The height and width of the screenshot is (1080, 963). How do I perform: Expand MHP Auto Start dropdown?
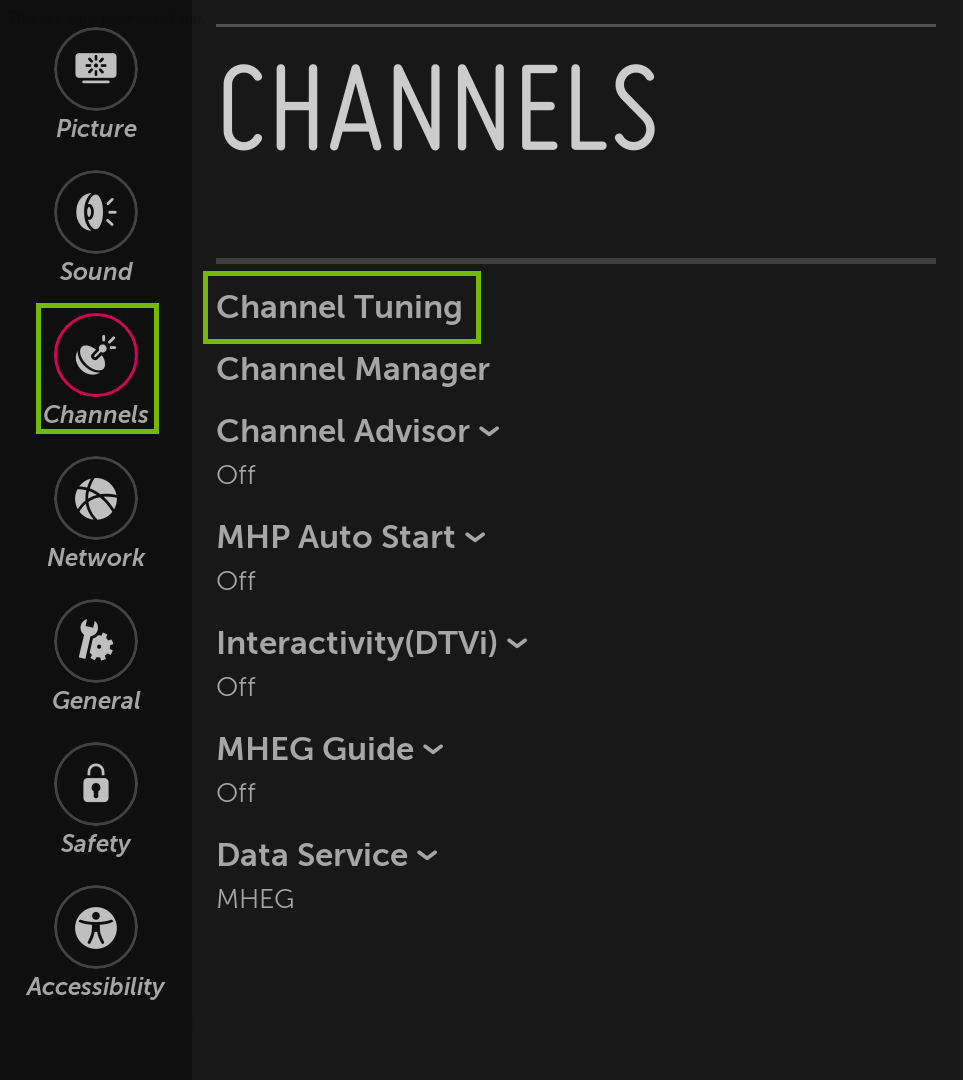350,538
